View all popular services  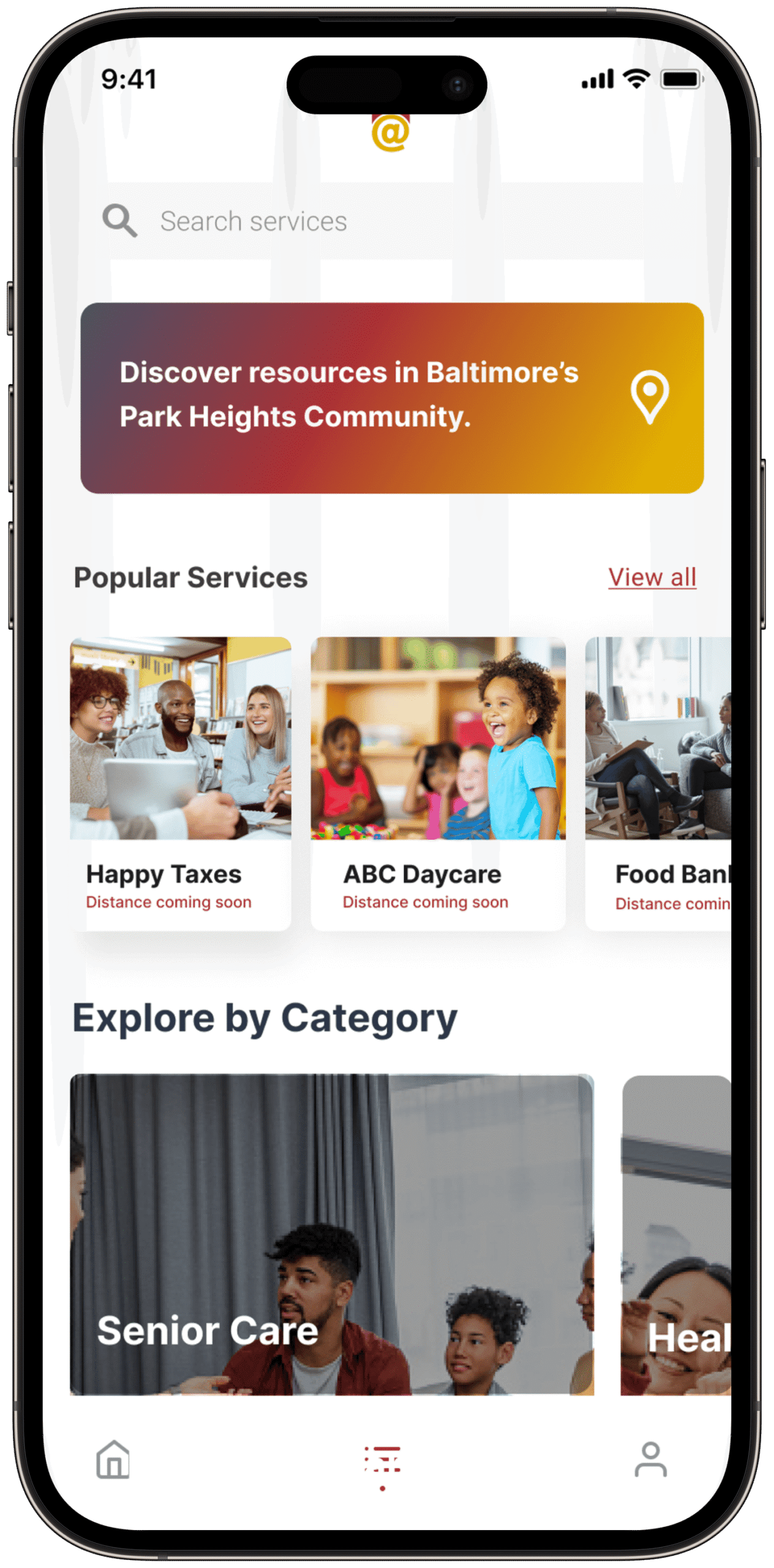[x=652, y=577]
